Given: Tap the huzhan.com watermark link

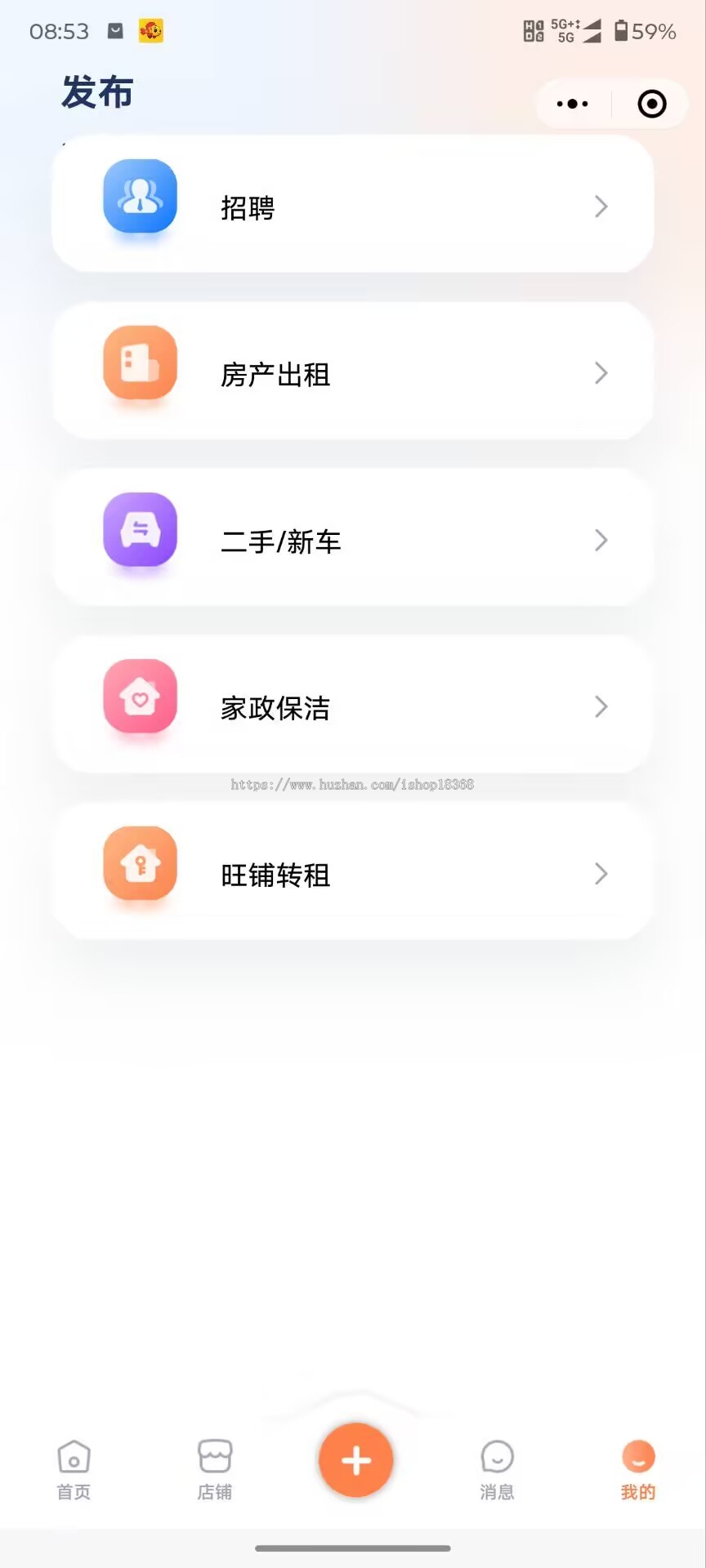Looking at the screenshot, I should point(352,783).
